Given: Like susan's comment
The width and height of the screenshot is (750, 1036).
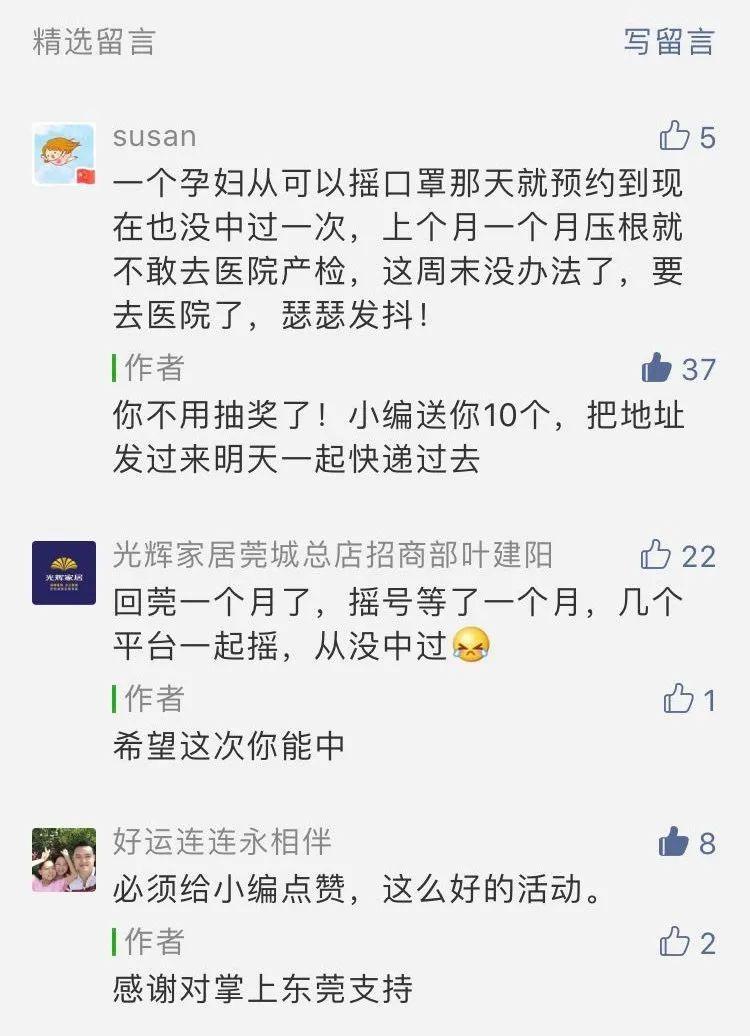Looking at the screenshot, I should click(x=676, y=136).
